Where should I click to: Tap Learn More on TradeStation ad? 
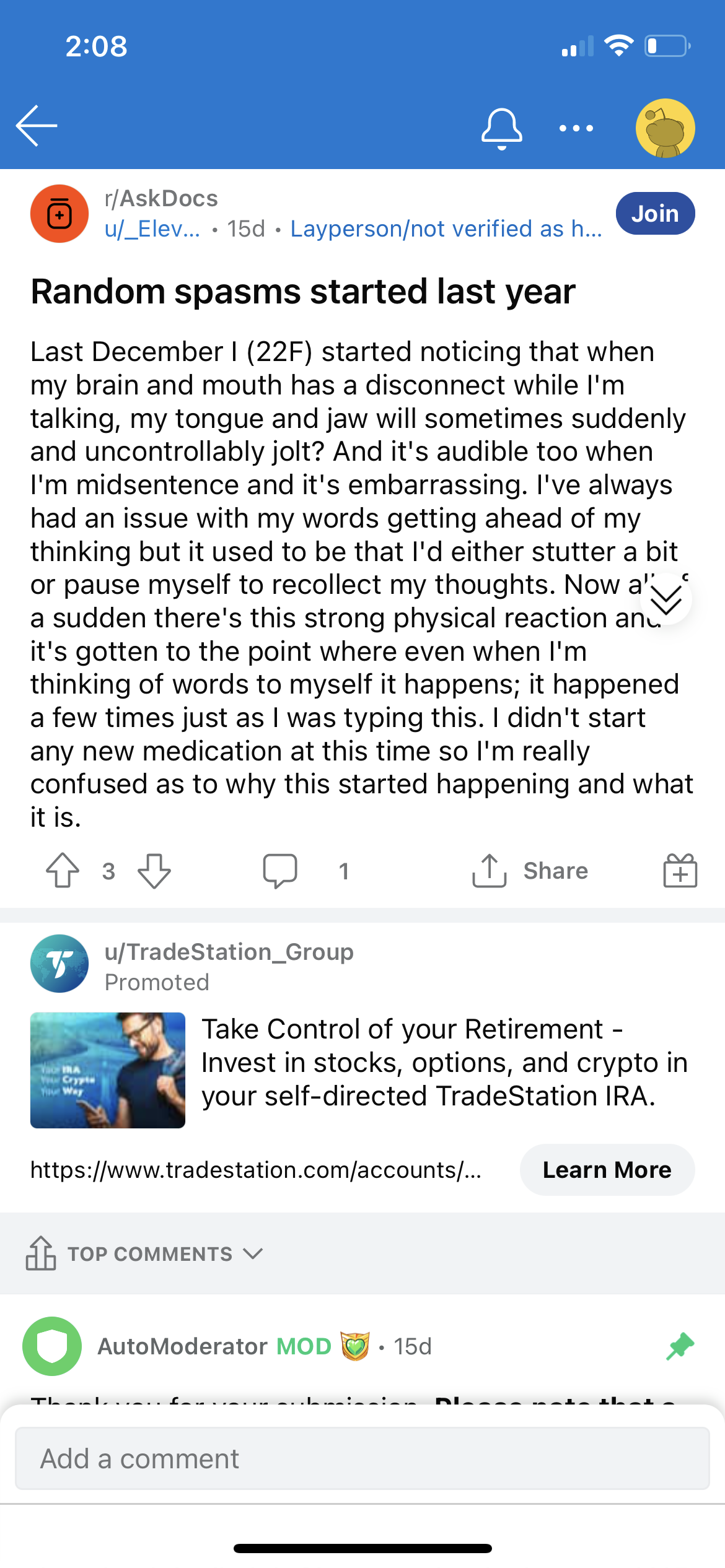pos(607,1170)
